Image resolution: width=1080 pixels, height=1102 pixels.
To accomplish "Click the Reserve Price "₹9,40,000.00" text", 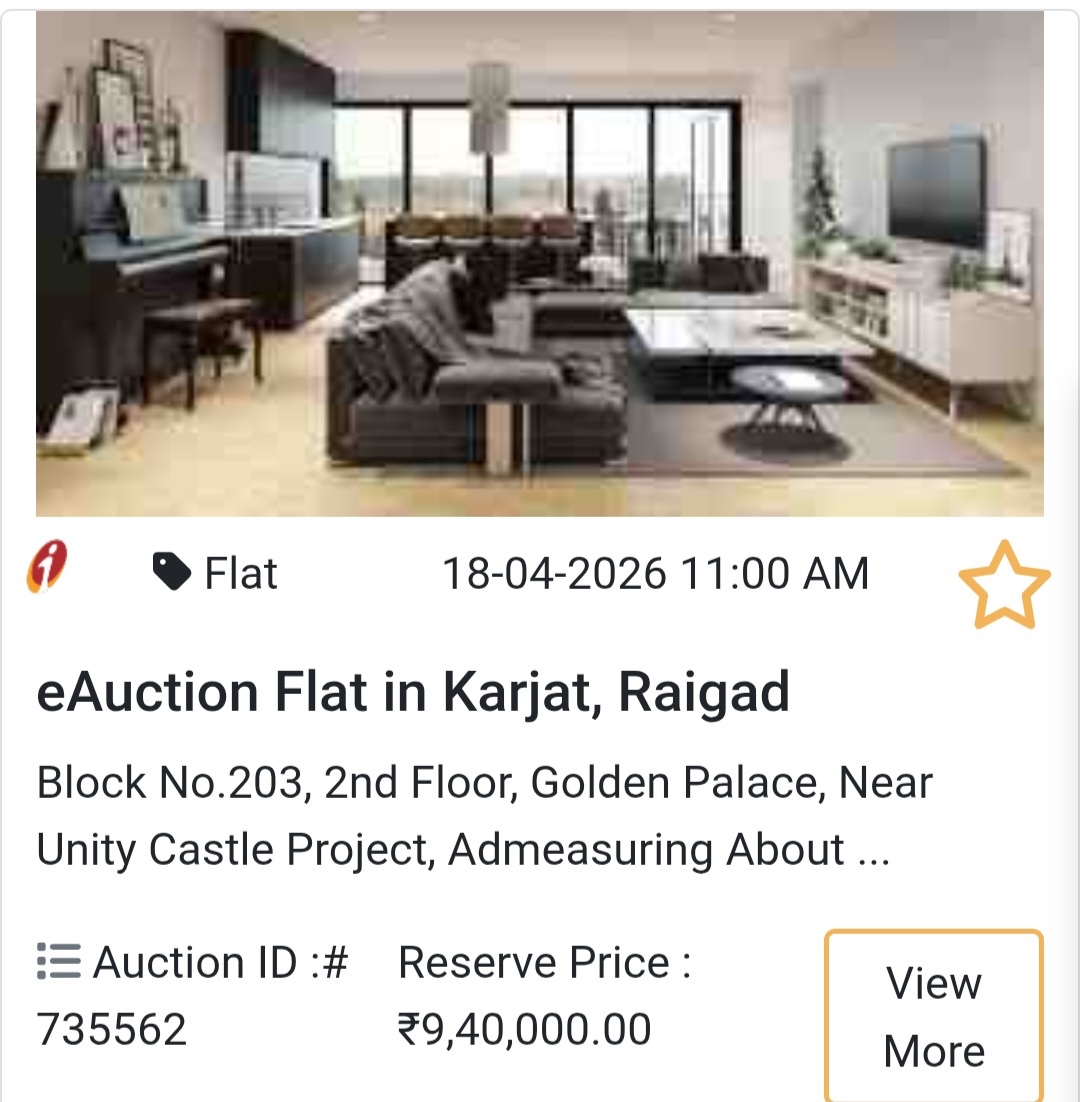I will [x=524, y=1026].
